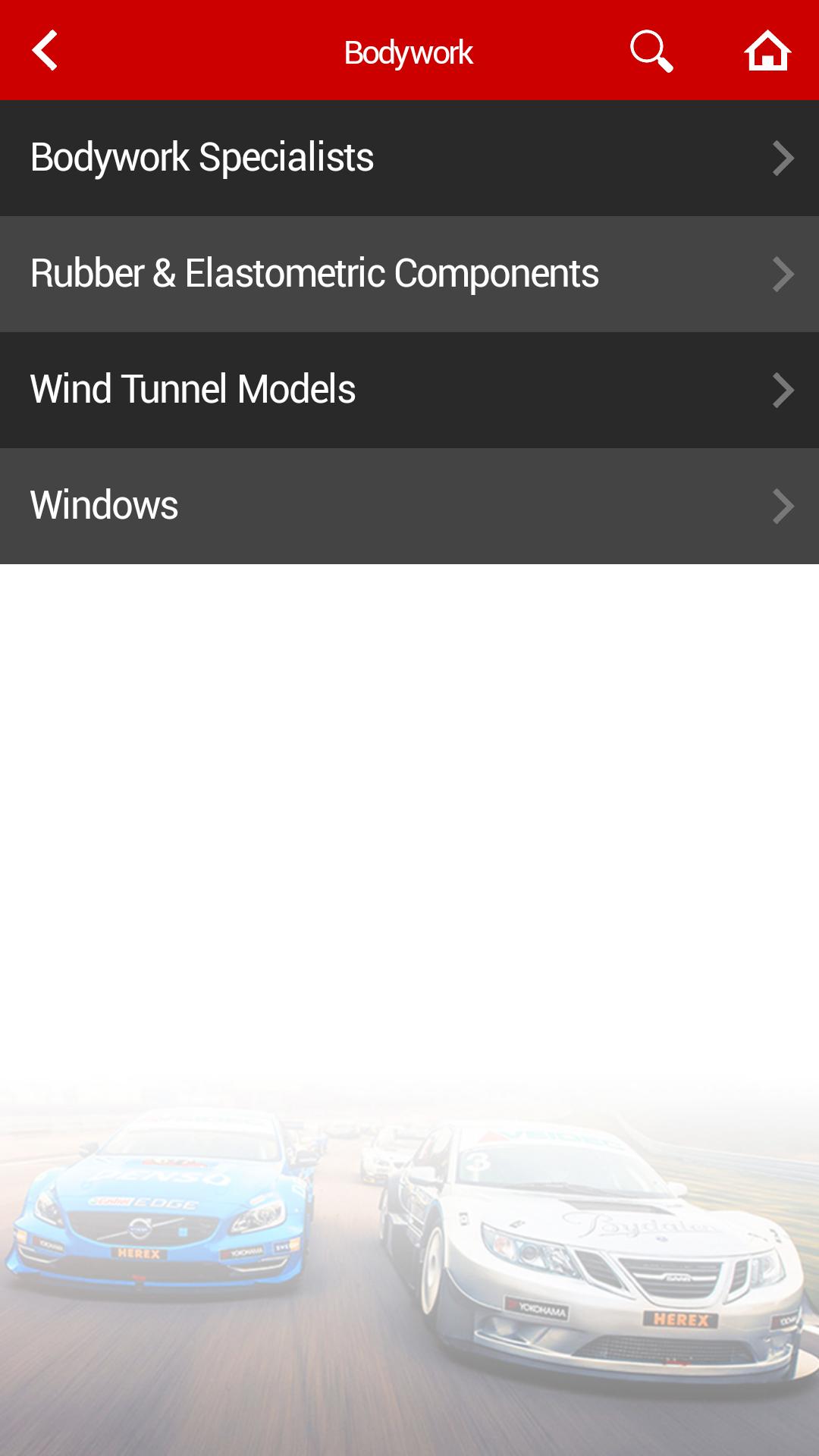Open search with the magnifier icon
Screen dimensions: 819x1456
(x=651, y=51)
